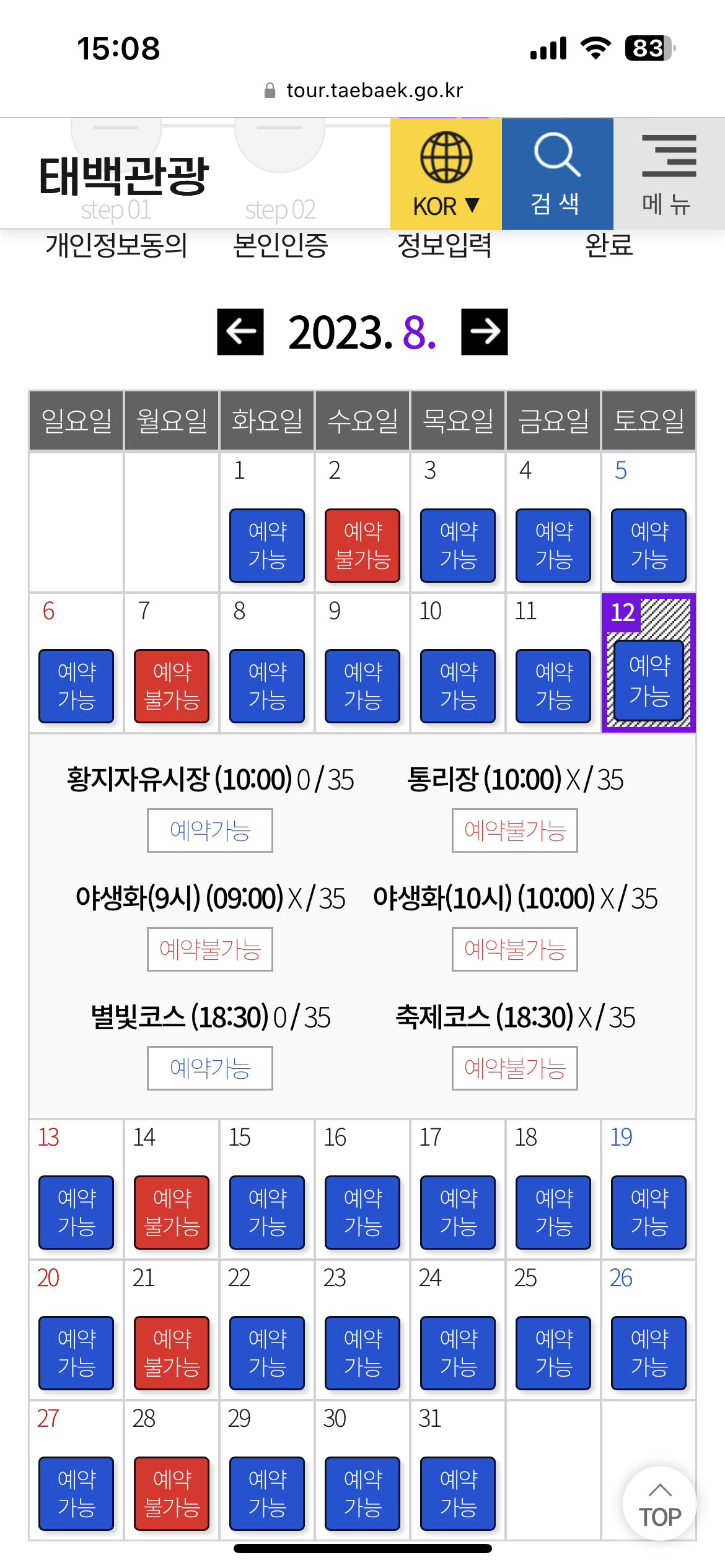
Task: Select the highlighted August 12 예약가능
Action: 649,681
